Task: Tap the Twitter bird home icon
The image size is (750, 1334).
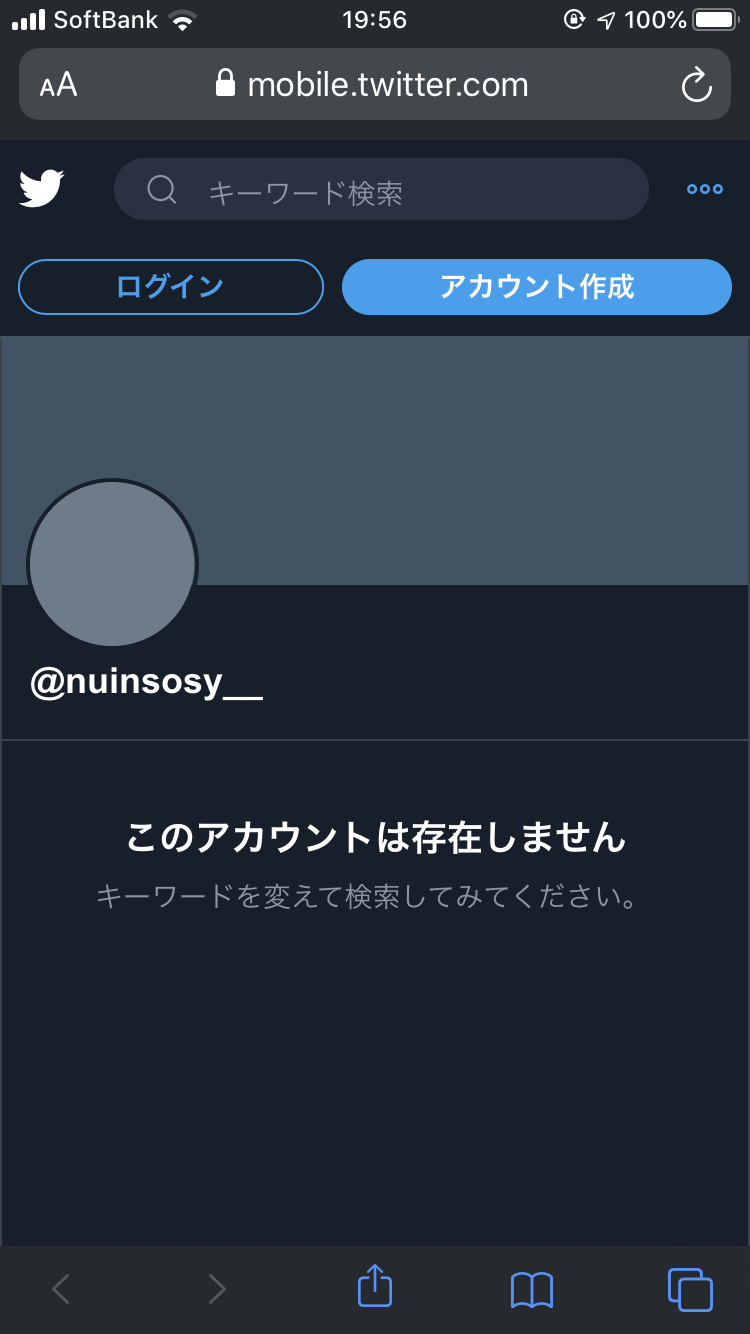Action: [x=42, y=188]
